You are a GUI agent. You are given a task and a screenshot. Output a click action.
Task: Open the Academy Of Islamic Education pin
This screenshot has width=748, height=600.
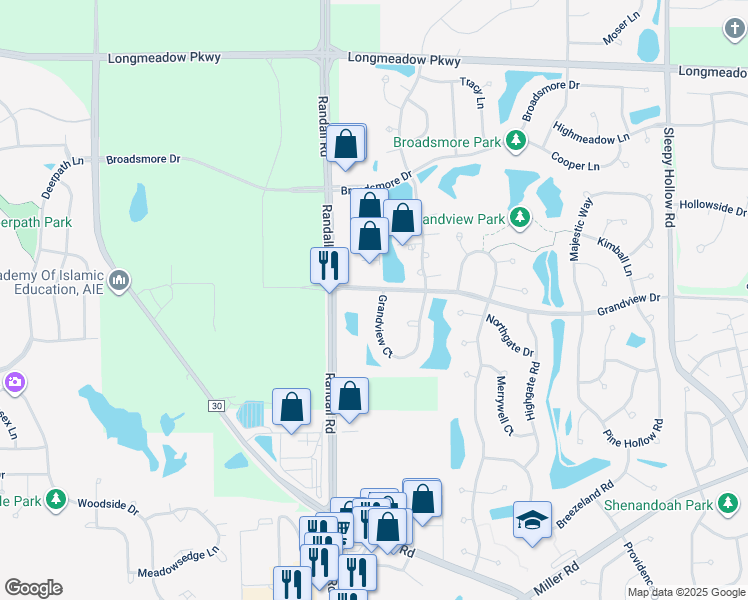[x=120, y=281]
